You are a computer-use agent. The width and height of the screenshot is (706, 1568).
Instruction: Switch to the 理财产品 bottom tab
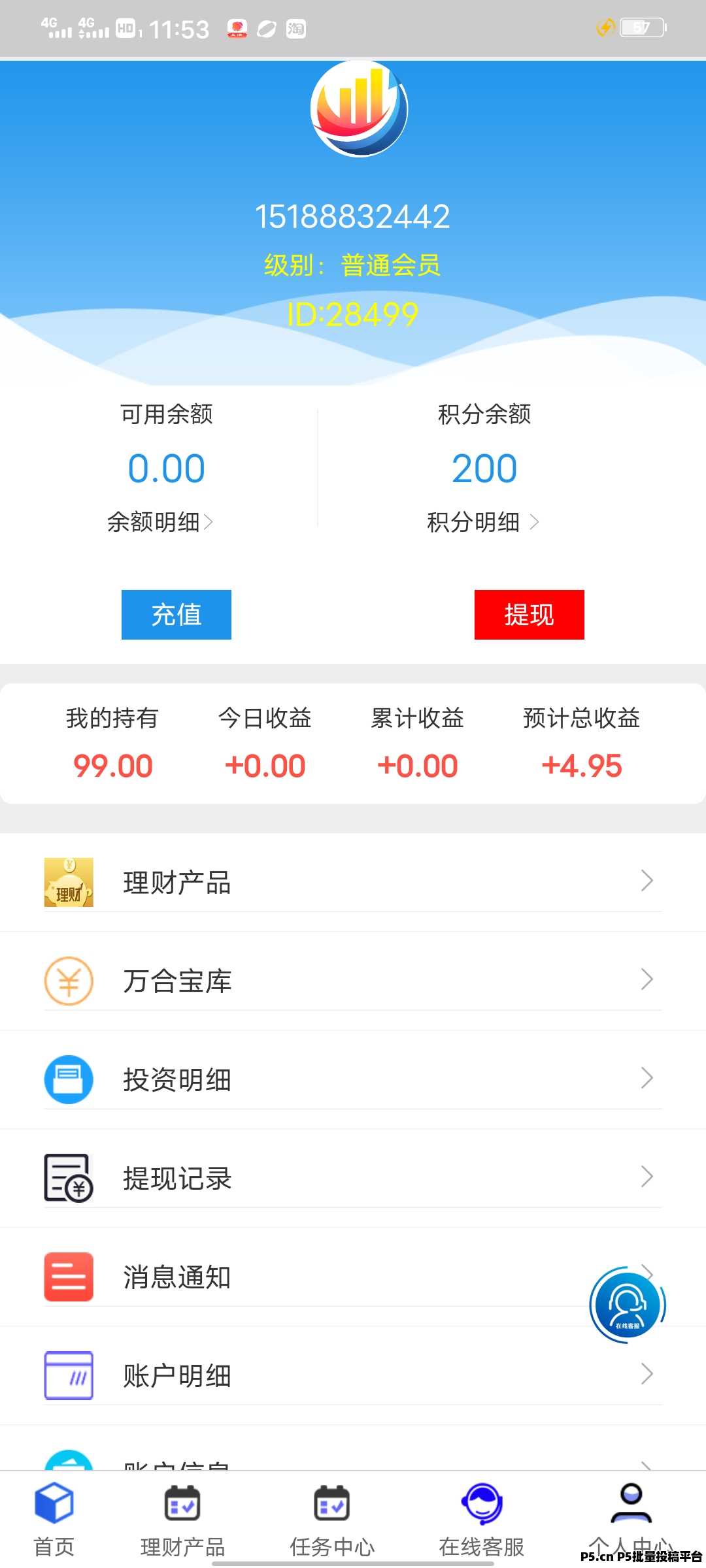pyautogui.click(x=182, y=1520)
